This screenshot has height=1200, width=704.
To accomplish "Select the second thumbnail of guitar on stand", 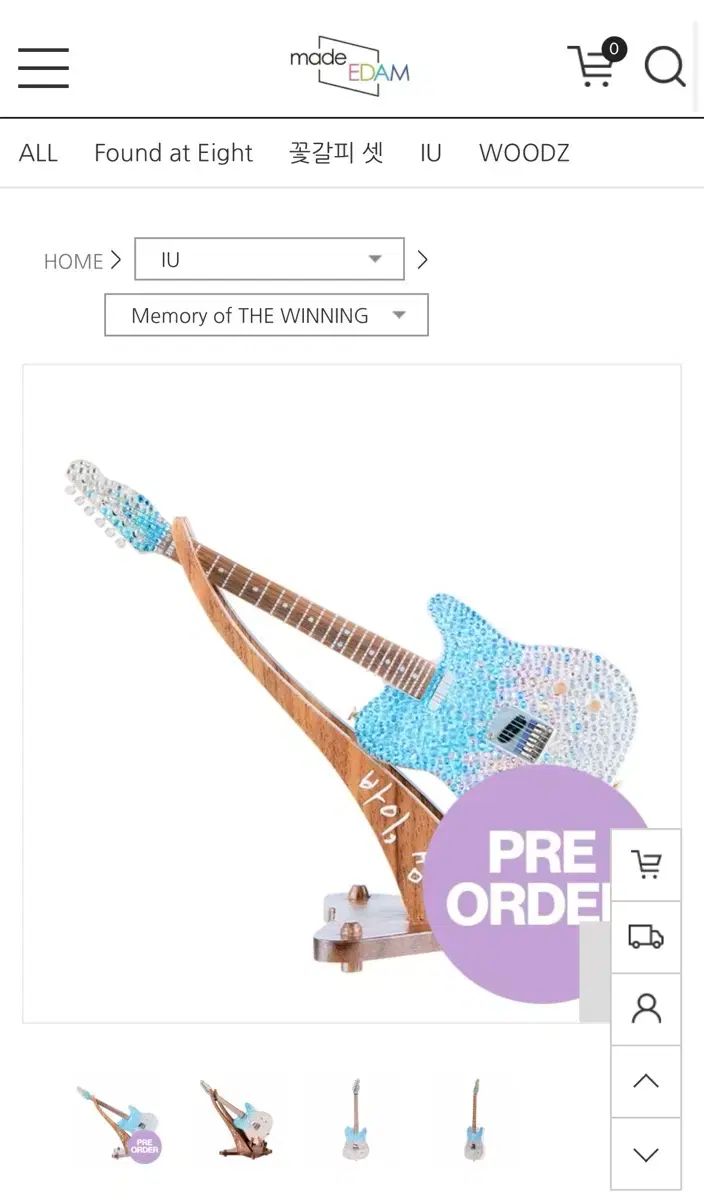I will 237,1120.
